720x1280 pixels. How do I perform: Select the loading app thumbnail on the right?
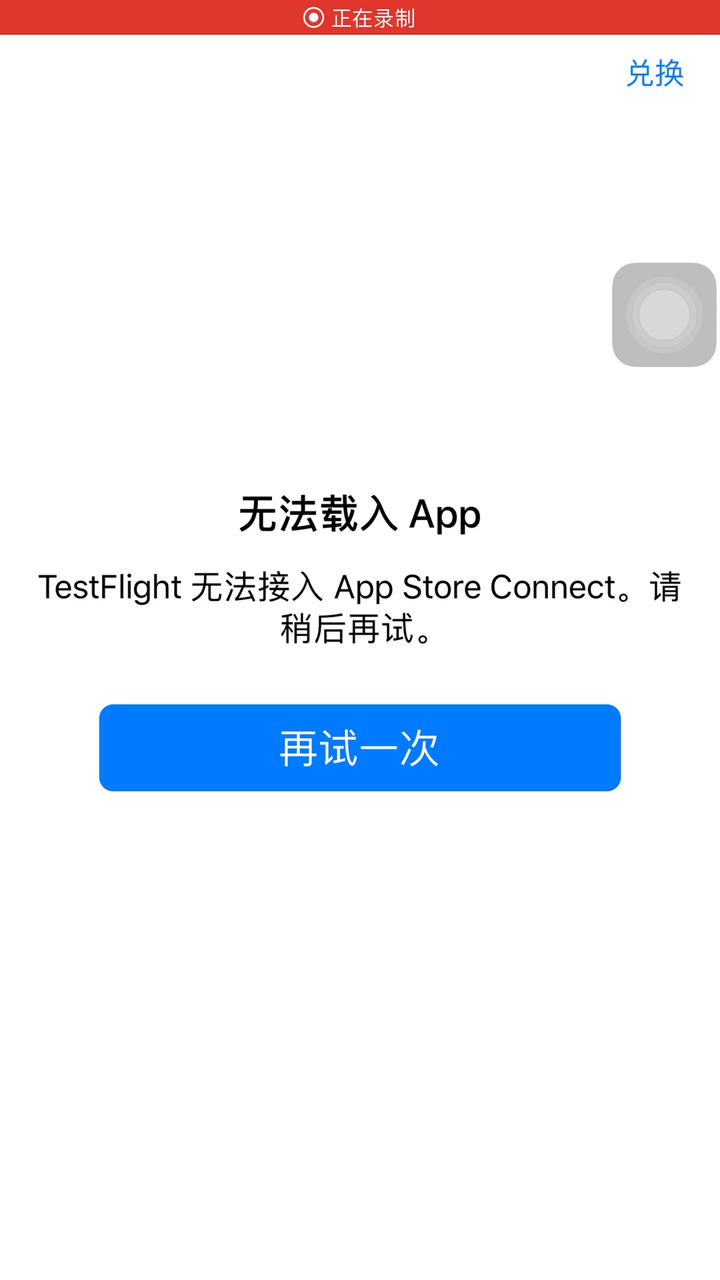coord(664,315)
